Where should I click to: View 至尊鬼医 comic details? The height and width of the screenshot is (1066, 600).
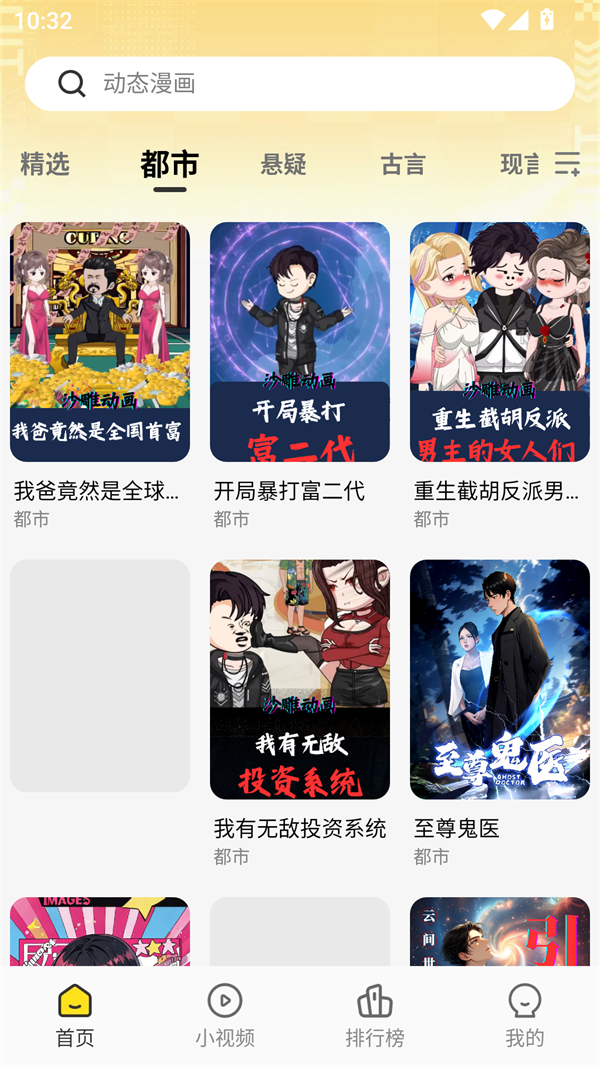tap(500, 680)
